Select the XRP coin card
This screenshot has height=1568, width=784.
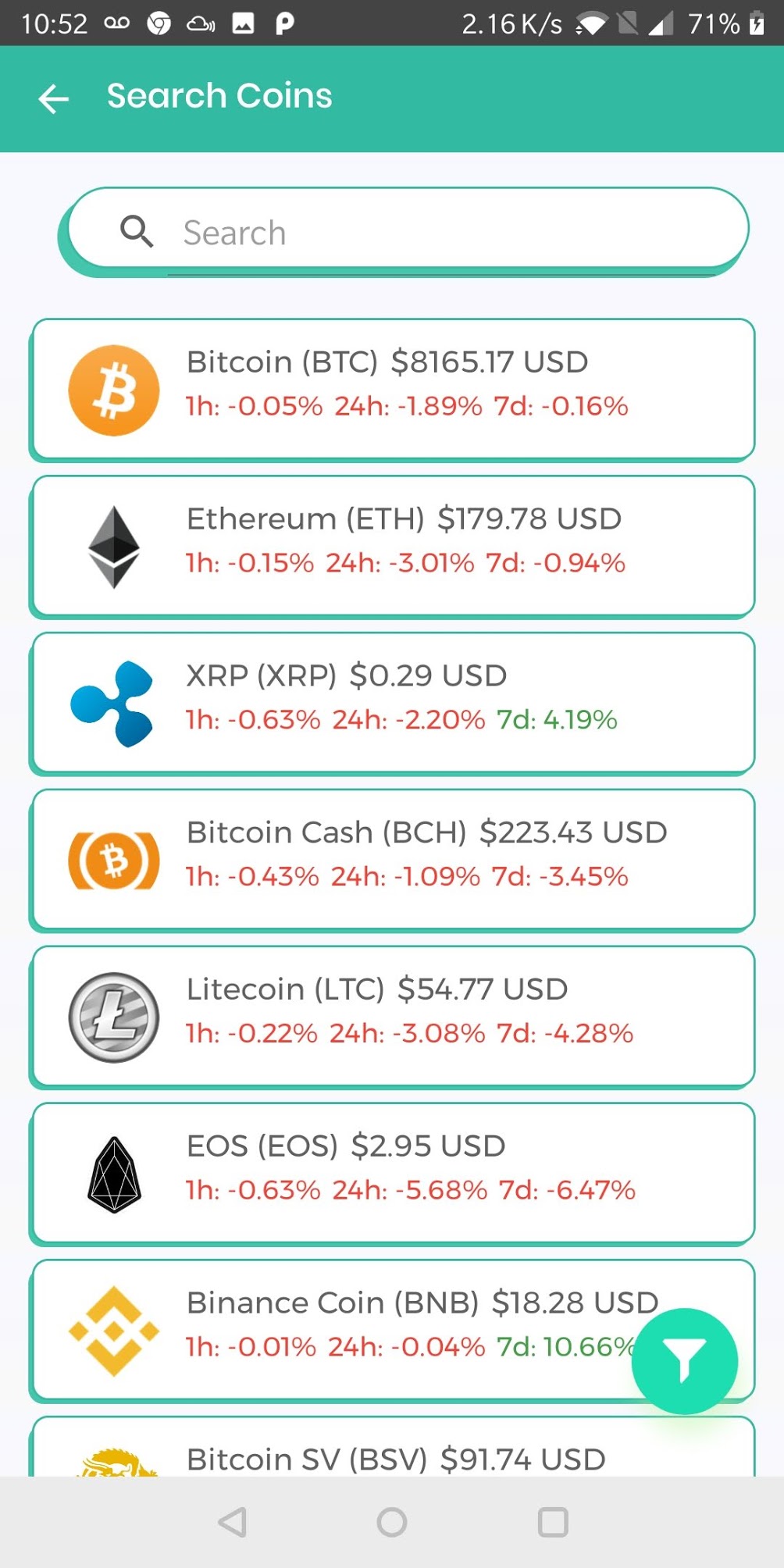[393, 703]
